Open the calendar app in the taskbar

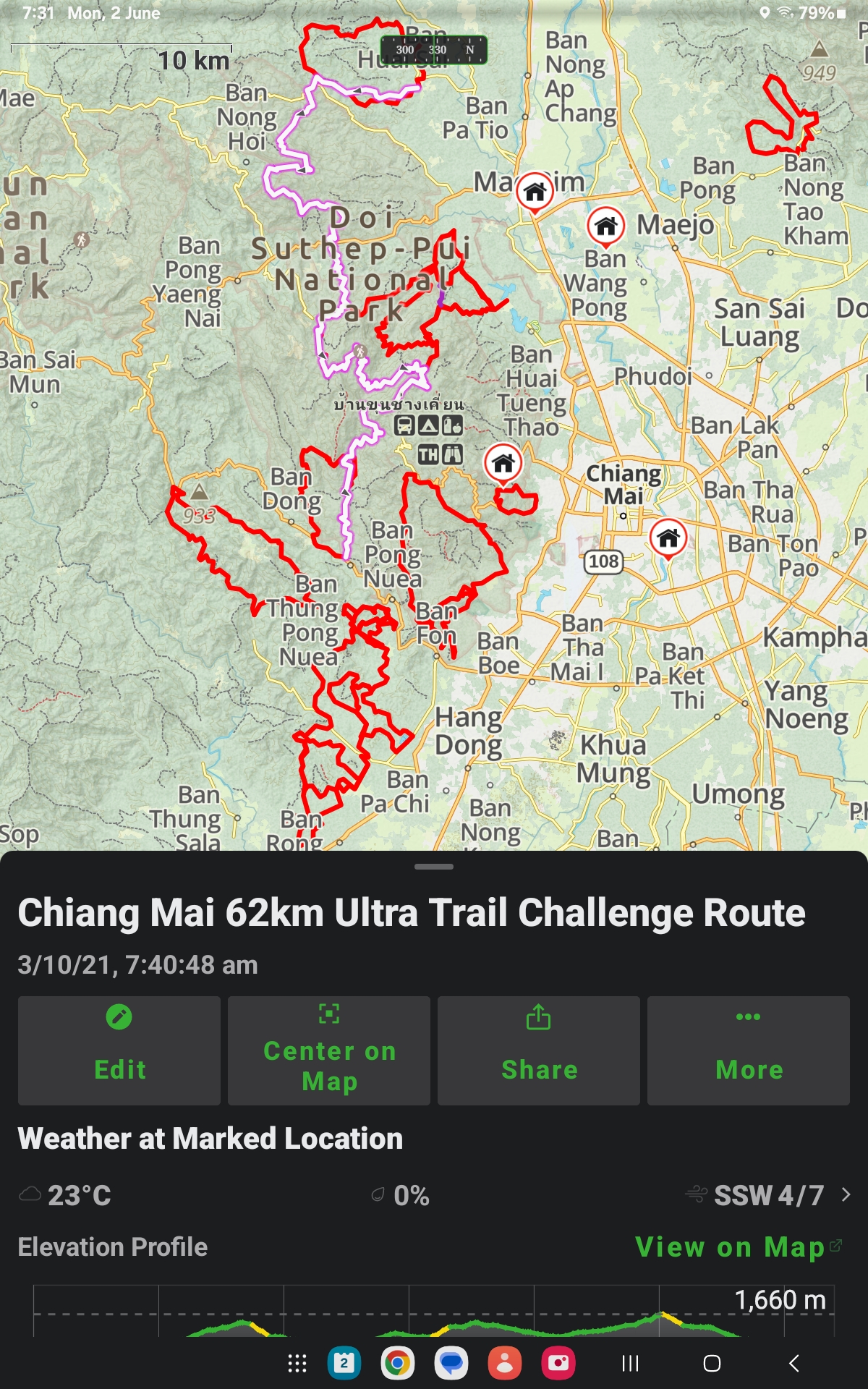pyautogui.click(x=344, y=1364)
